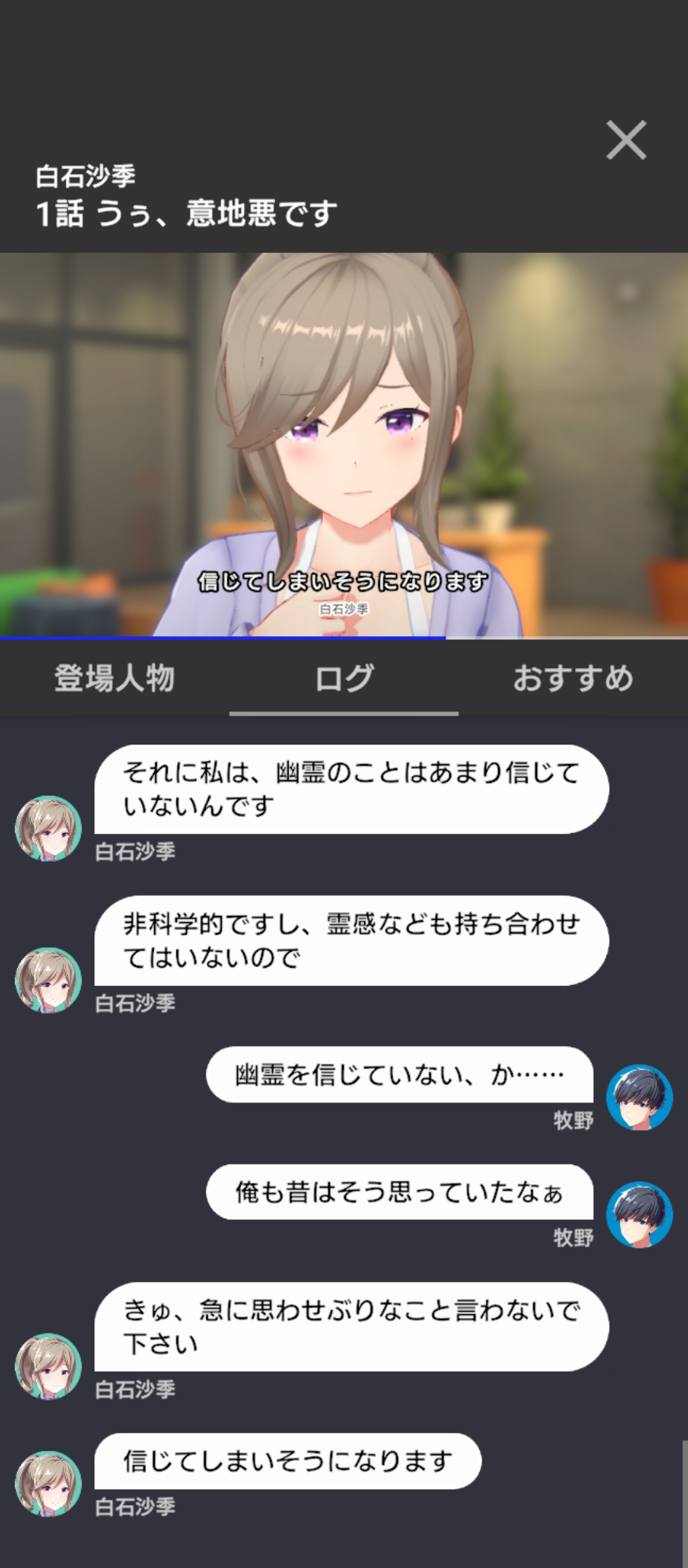Close the episode viewer
688x1568 pixels.
click(626, 140)
